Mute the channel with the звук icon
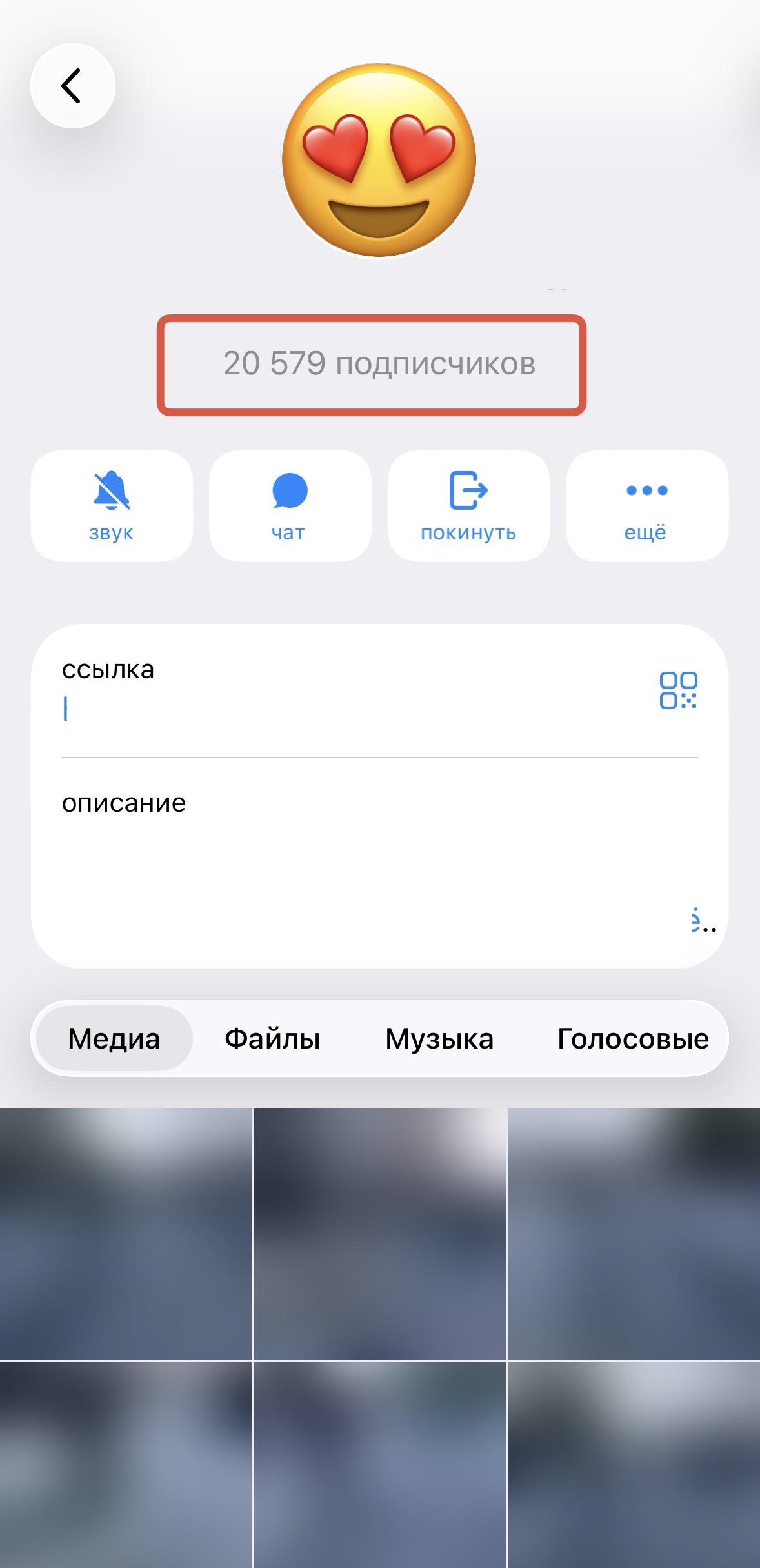Viewport: 760px width, 1568px height. [111, 505]
